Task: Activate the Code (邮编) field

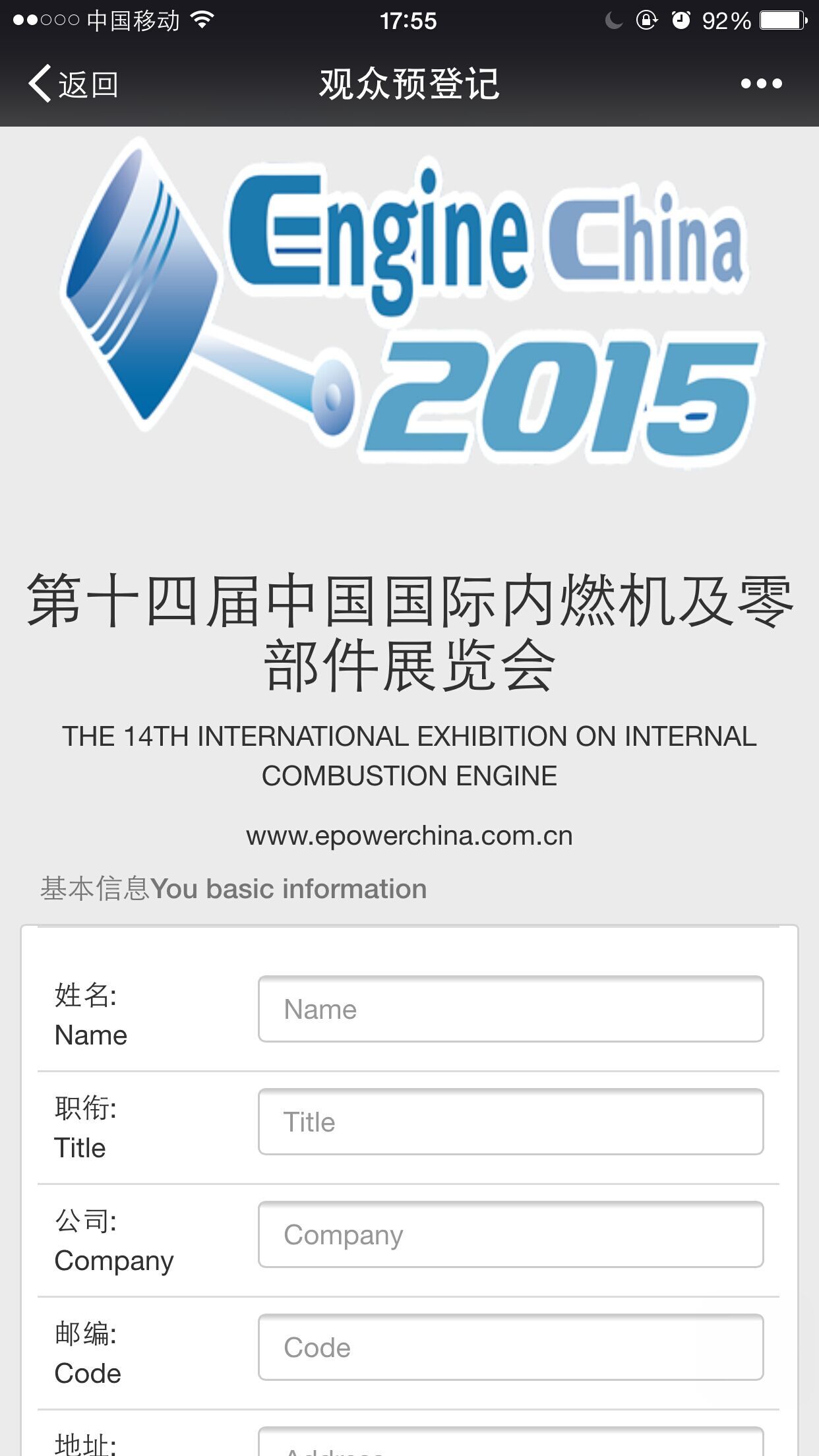Action: pos(510,1347)
